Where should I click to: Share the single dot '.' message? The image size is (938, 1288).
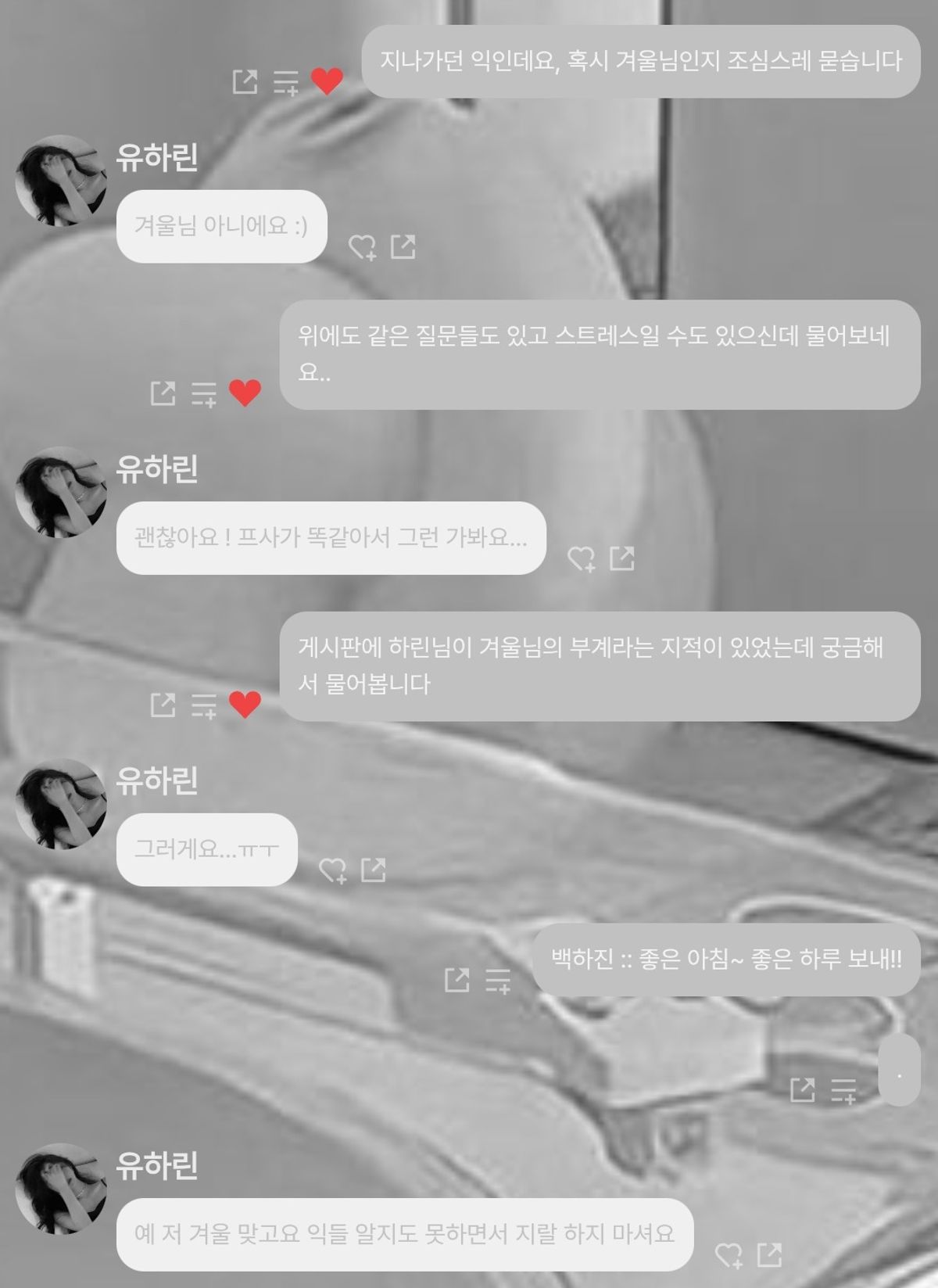803,1089
